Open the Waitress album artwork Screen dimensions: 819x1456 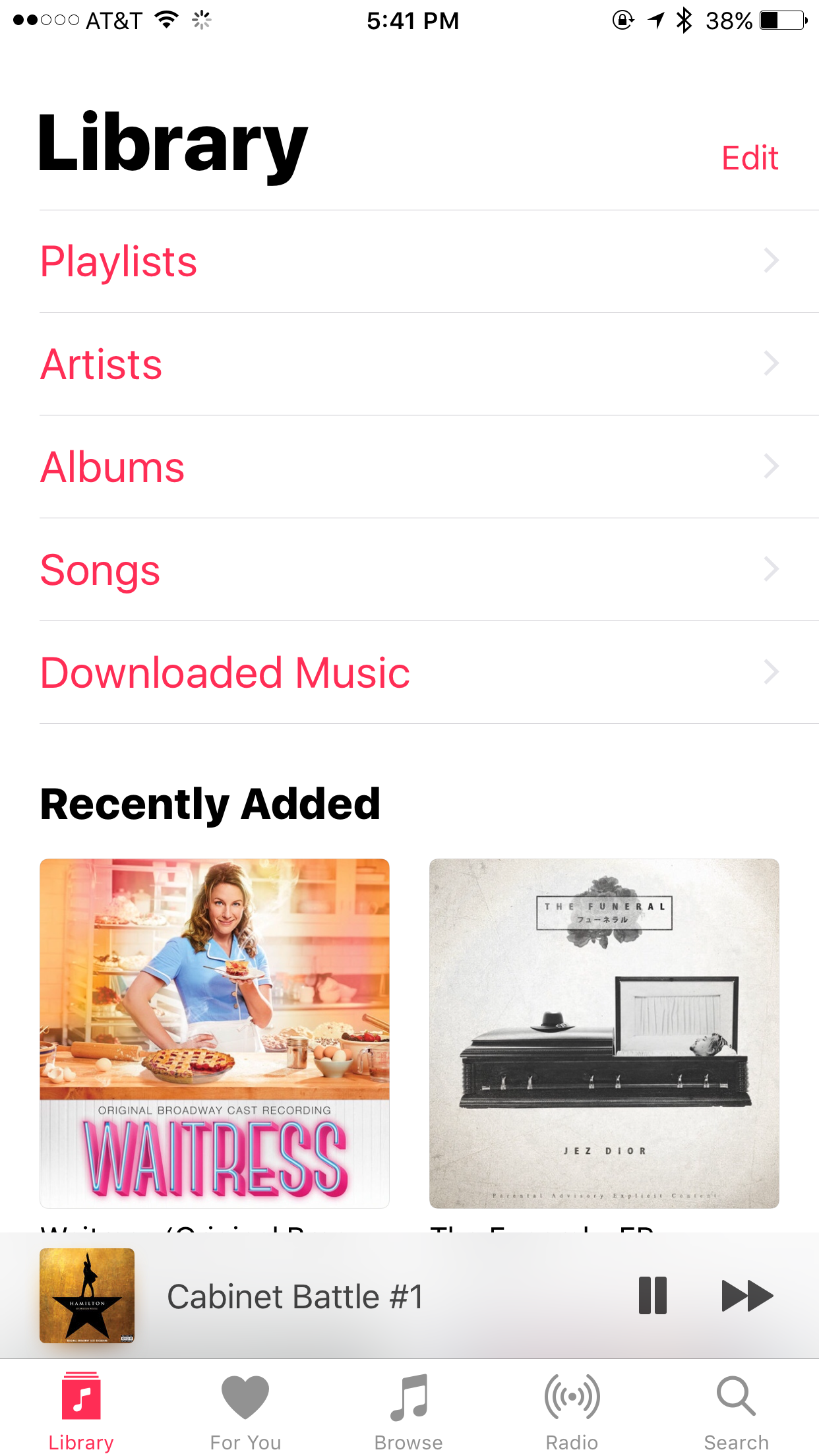[214, 1032]
